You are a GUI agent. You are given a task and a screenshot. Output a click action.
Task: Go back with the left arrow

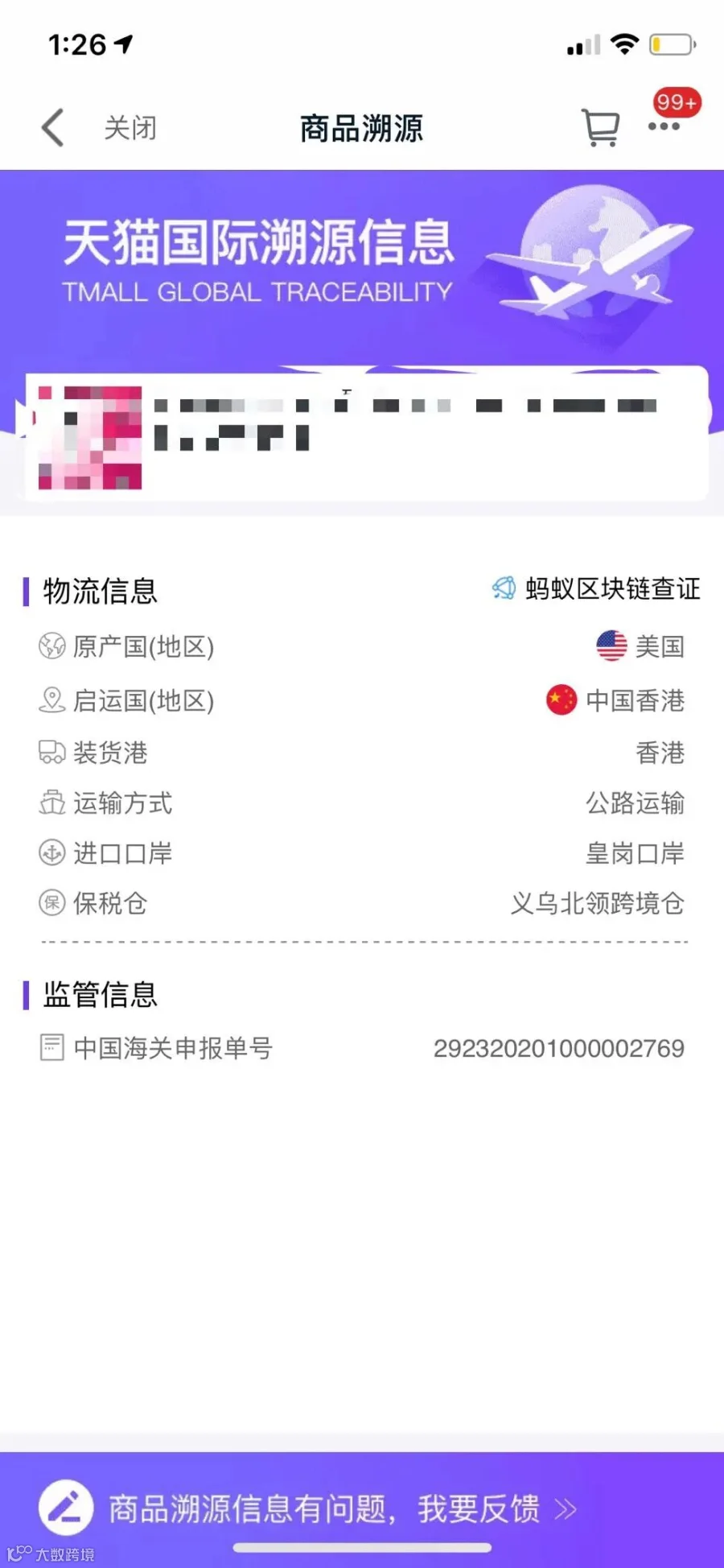click(x=53, y=128)
